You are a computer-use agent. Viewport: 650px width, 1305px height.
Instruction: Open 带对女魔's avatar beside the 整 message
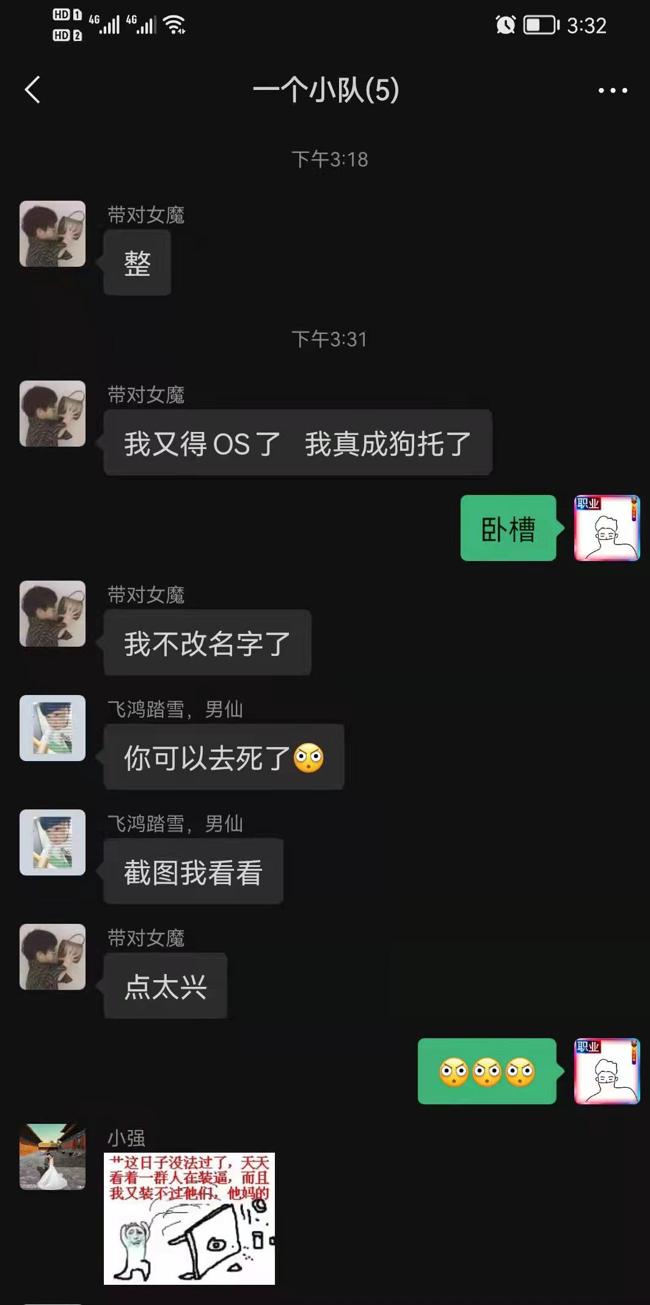52,234
